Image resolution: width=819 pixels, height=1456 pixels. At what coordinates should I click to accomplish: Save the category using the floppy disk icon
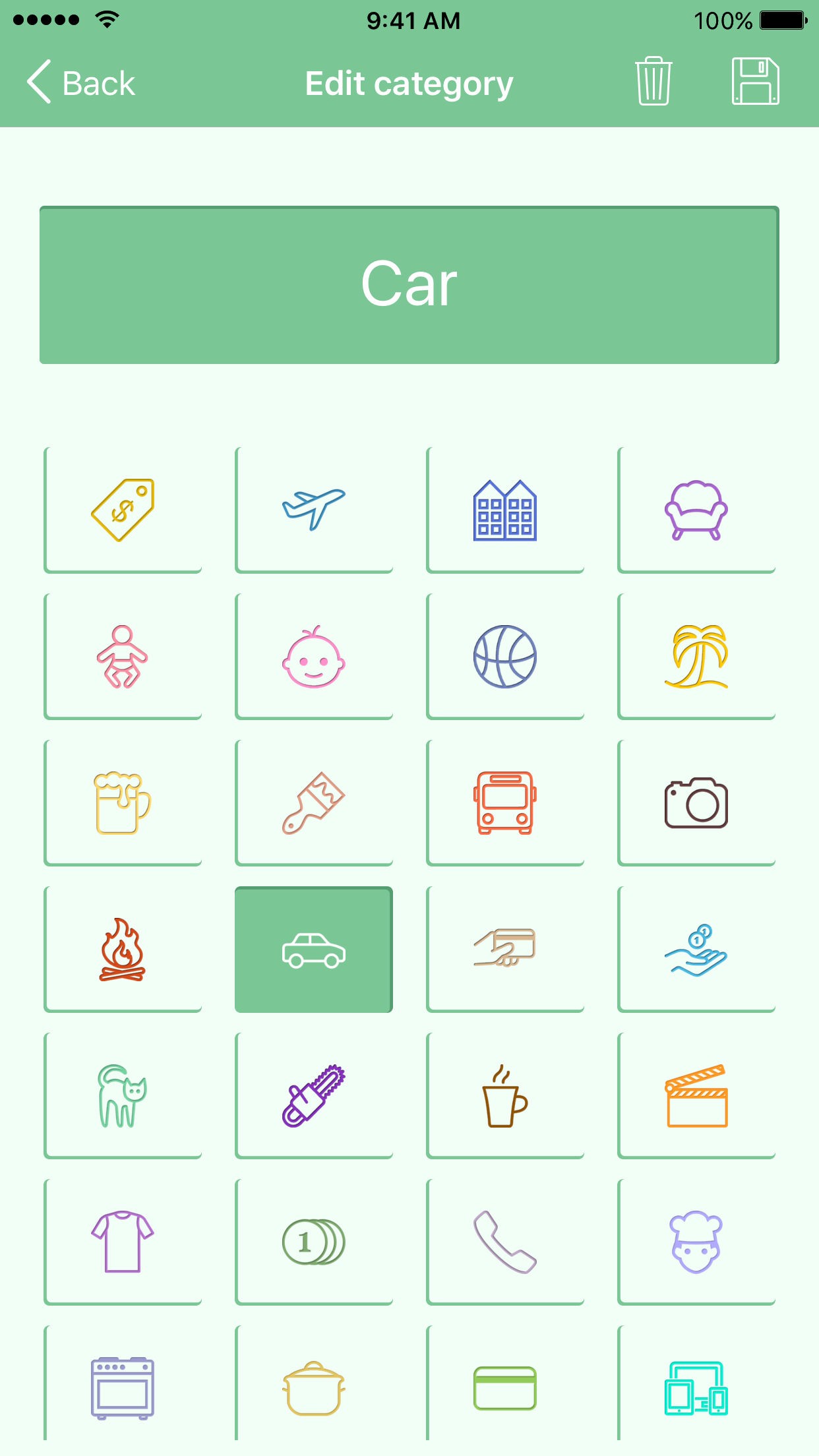click(x=755, y=81)
